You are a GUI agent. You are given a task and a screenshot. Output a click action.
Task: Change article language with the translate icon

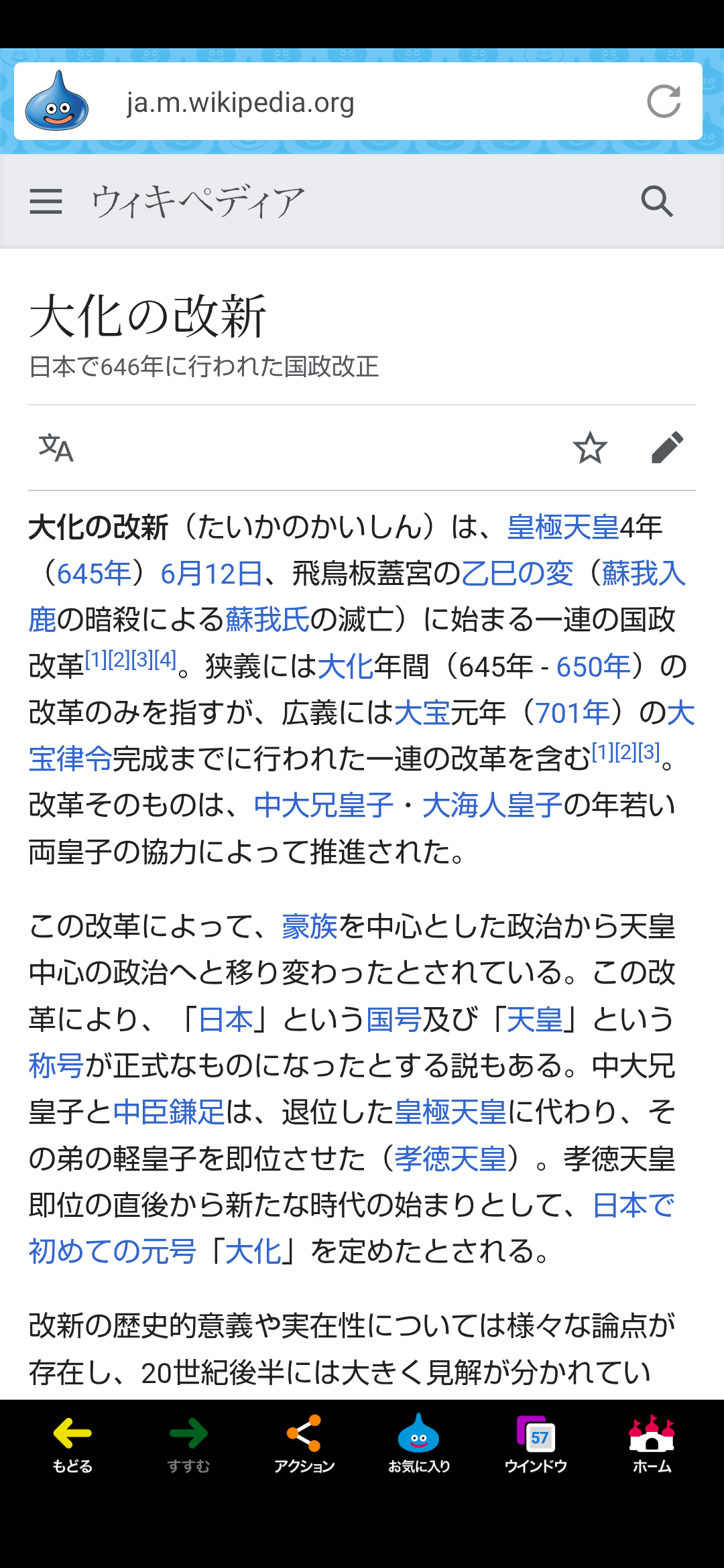point(56,448)
